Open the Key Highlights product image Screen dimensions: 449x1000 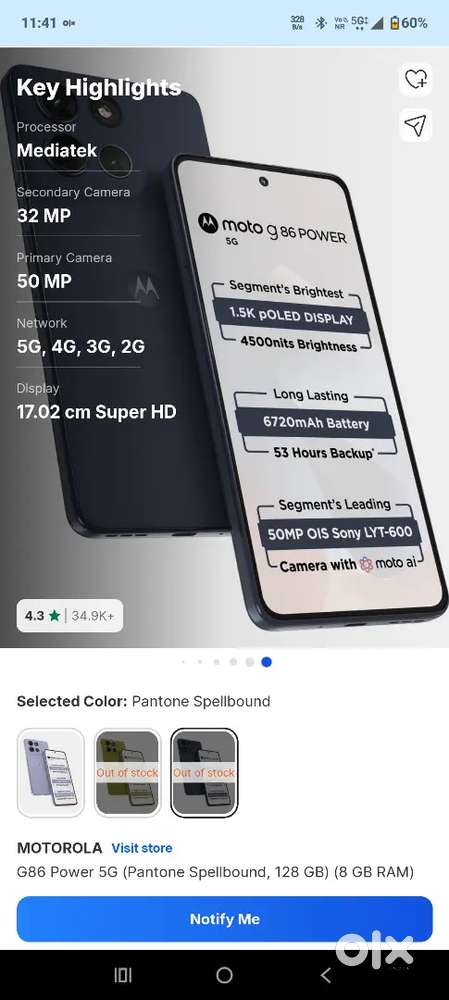tap(224, 348)
